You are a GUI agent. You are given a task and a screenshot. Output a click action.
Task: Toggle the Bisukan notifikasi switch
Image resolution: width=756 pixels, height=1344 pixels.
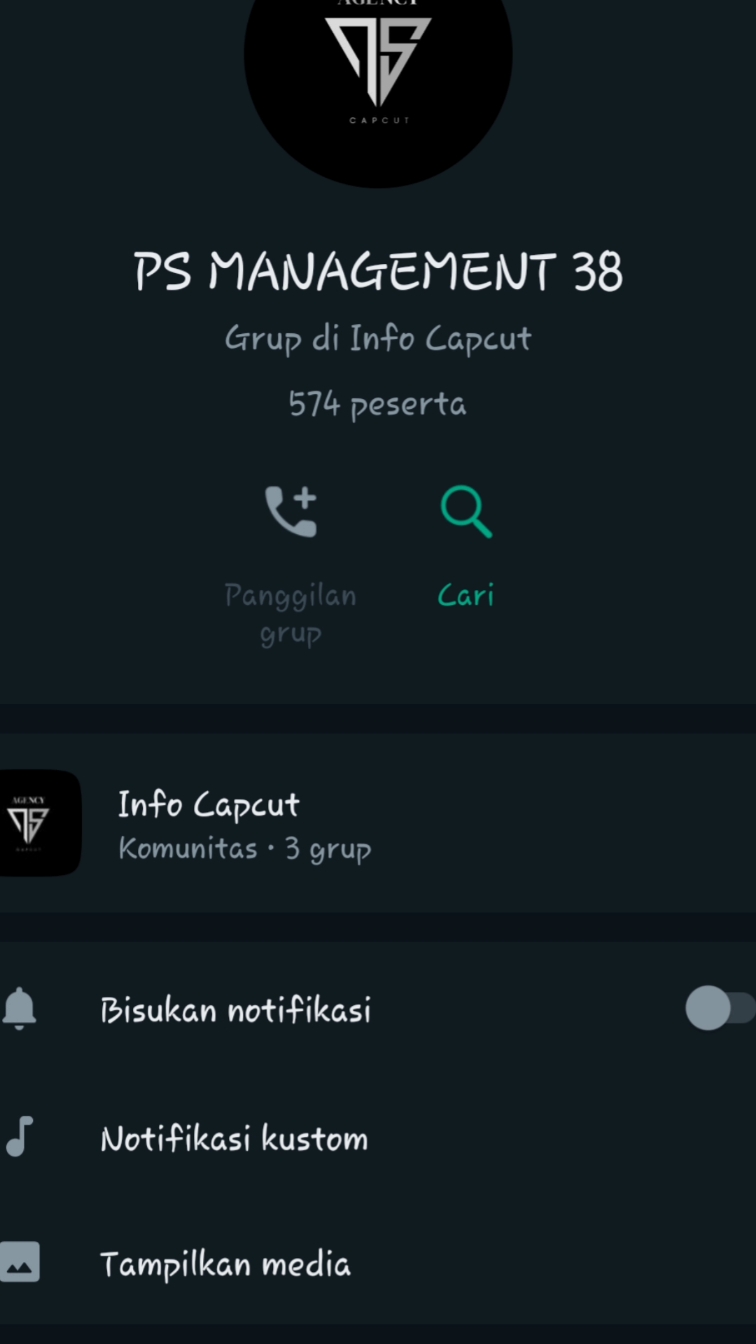coord(718,1008)
